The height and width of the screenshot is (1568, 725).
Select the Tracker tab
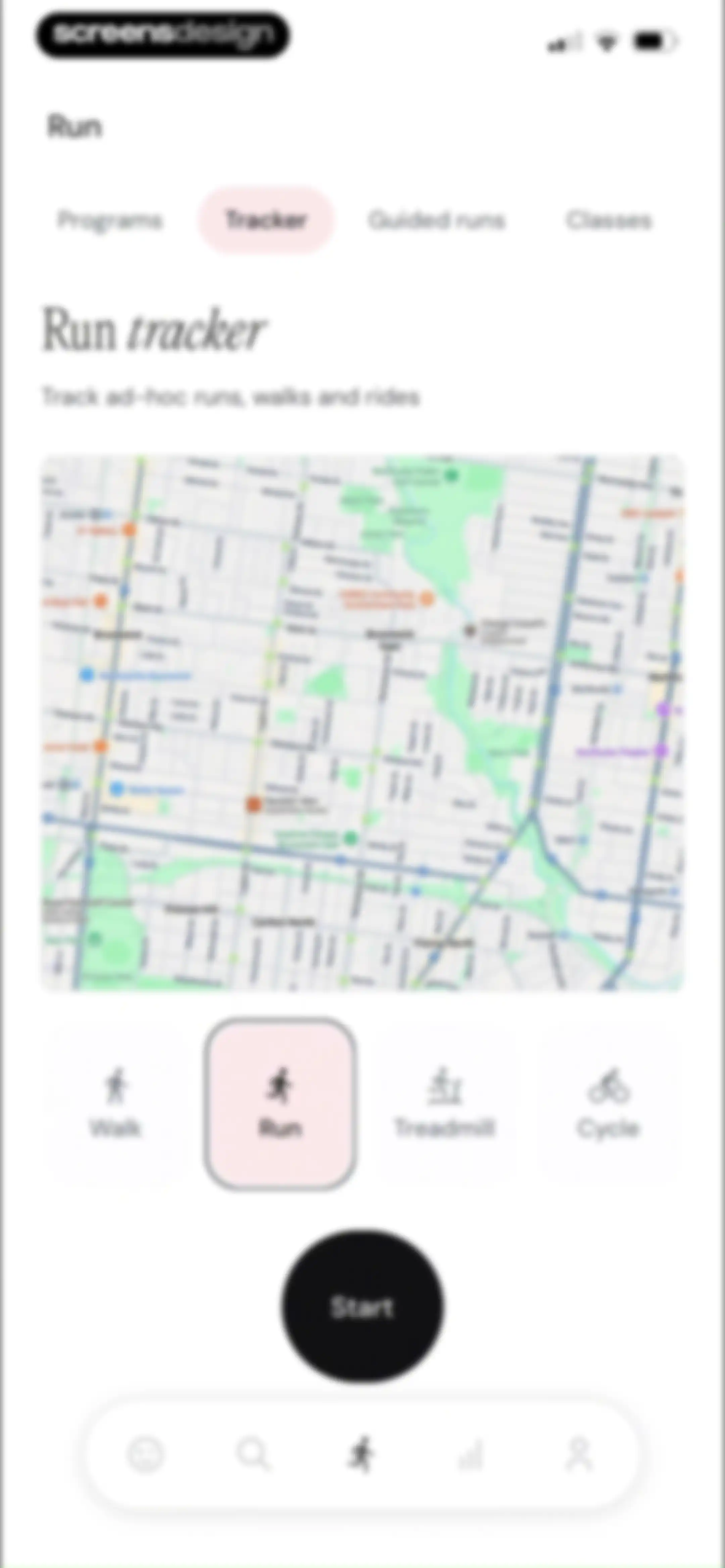pos(266,220)
